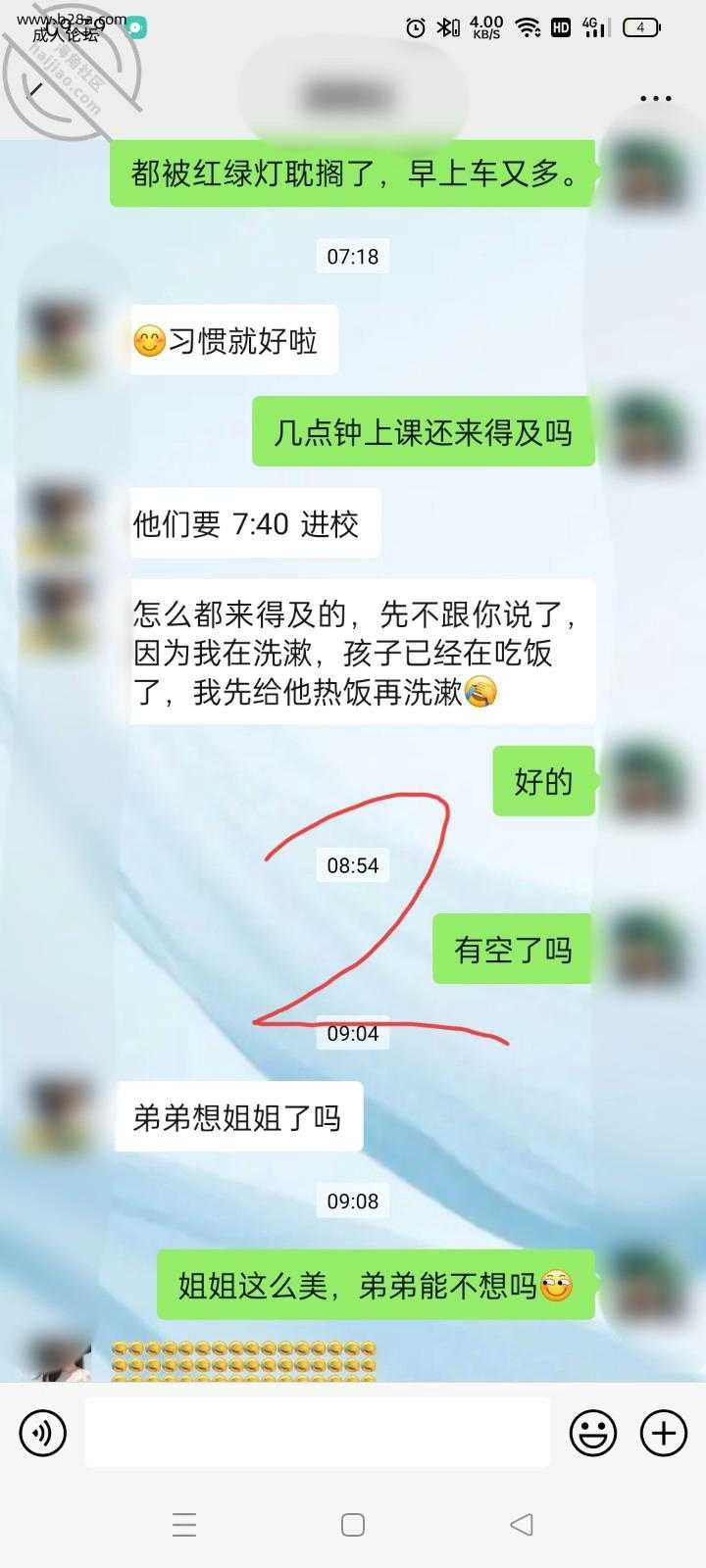Go back from this chat
Image resolution: width=706 pixels, height=1568 pixels.
(35, 91)
